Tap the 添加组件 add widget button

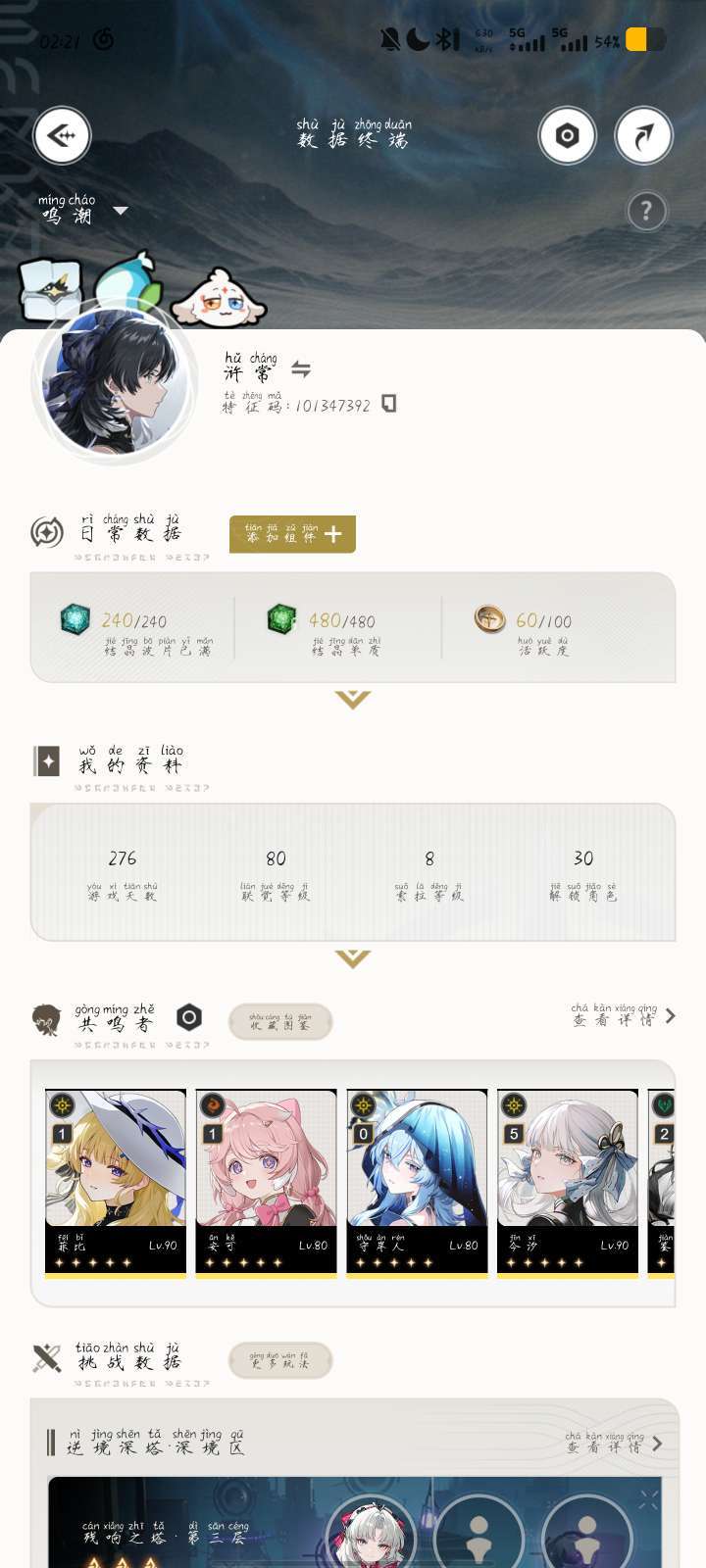pos(292,534)
